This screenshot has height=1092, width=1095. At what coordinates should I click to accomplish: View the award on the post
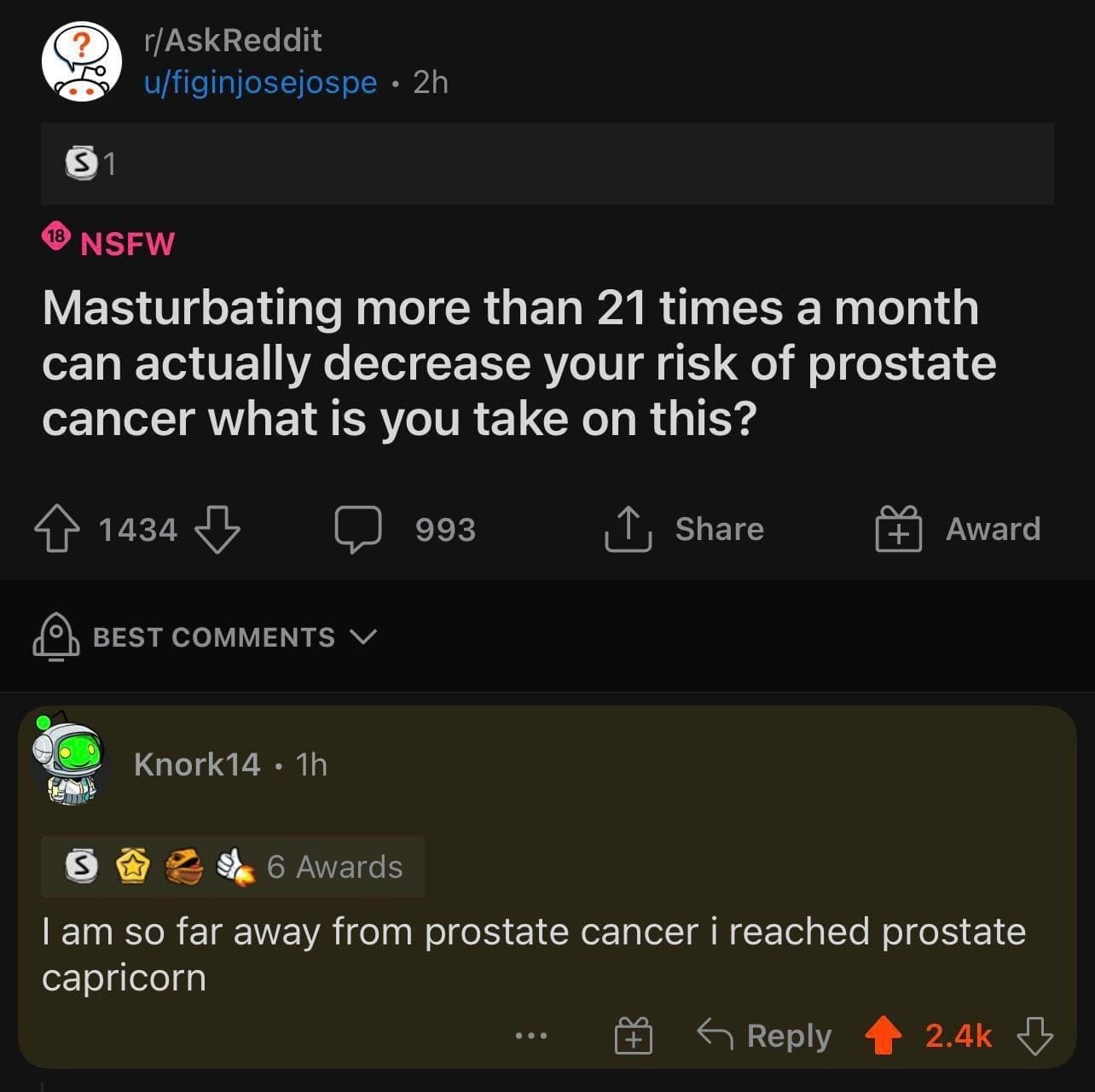point(90,163)
